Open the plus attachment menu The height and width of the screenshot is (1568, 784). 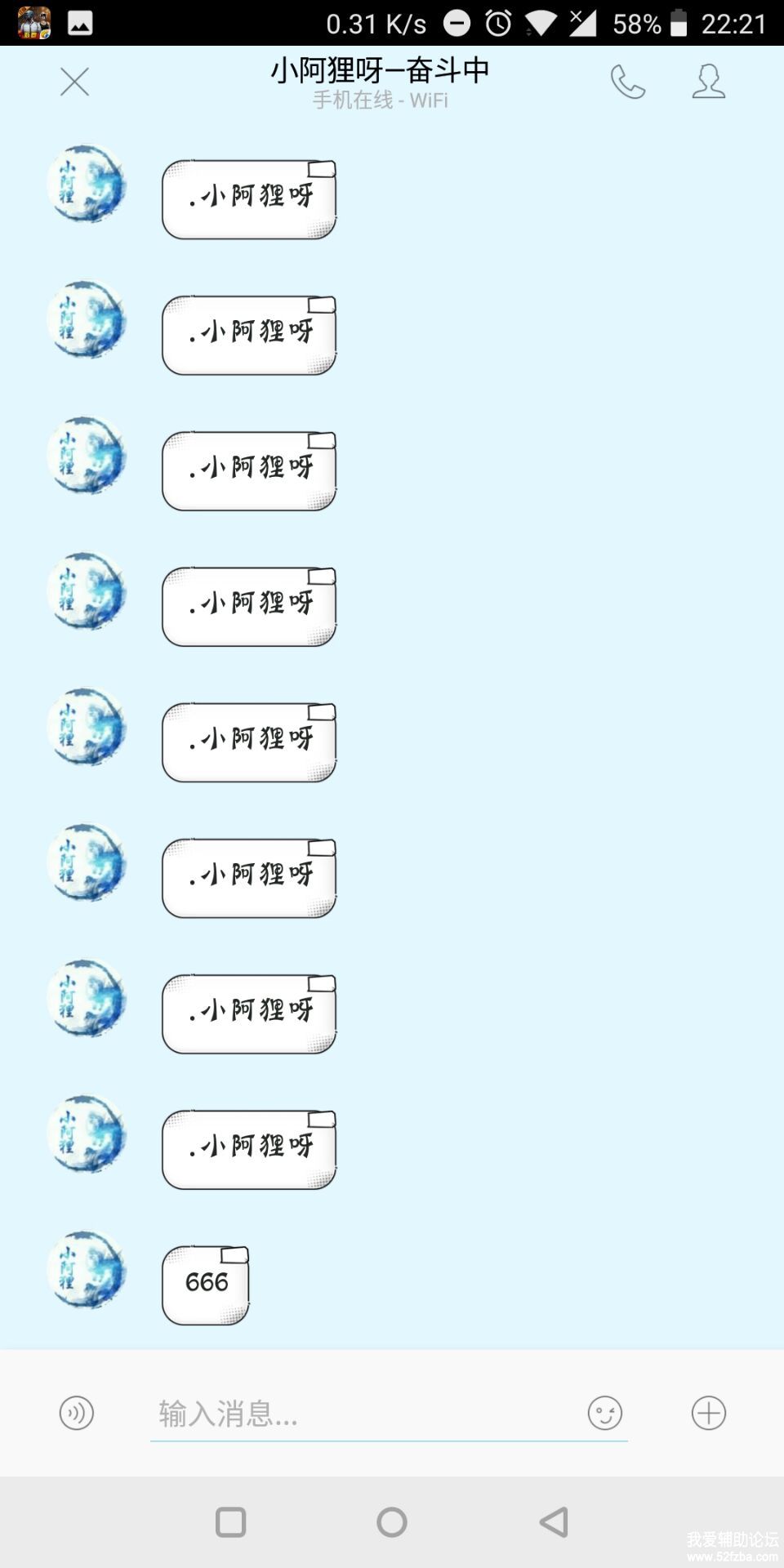(708, 1413)
